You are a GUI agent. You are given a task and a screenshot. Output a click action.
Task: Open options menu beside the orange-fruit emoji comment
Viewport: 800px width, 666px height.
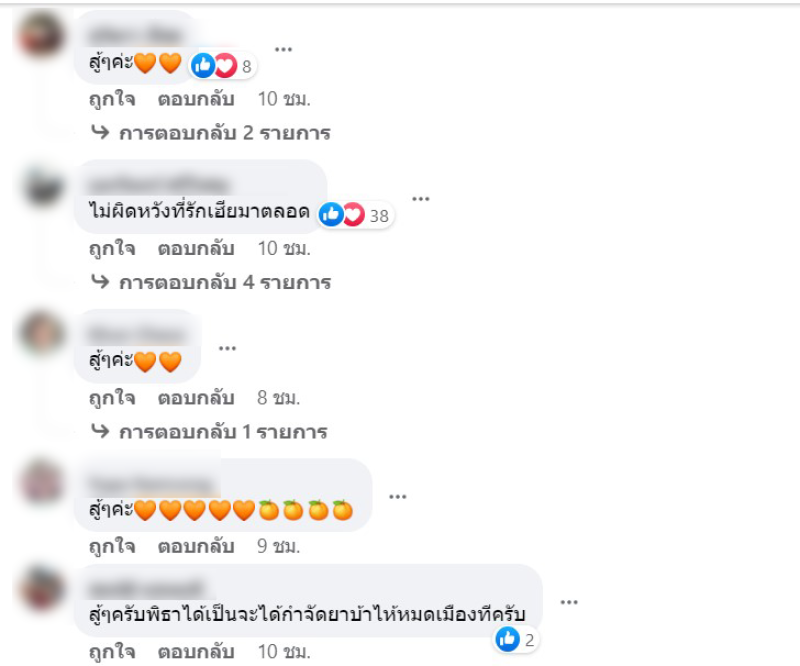tap(398, 496)
